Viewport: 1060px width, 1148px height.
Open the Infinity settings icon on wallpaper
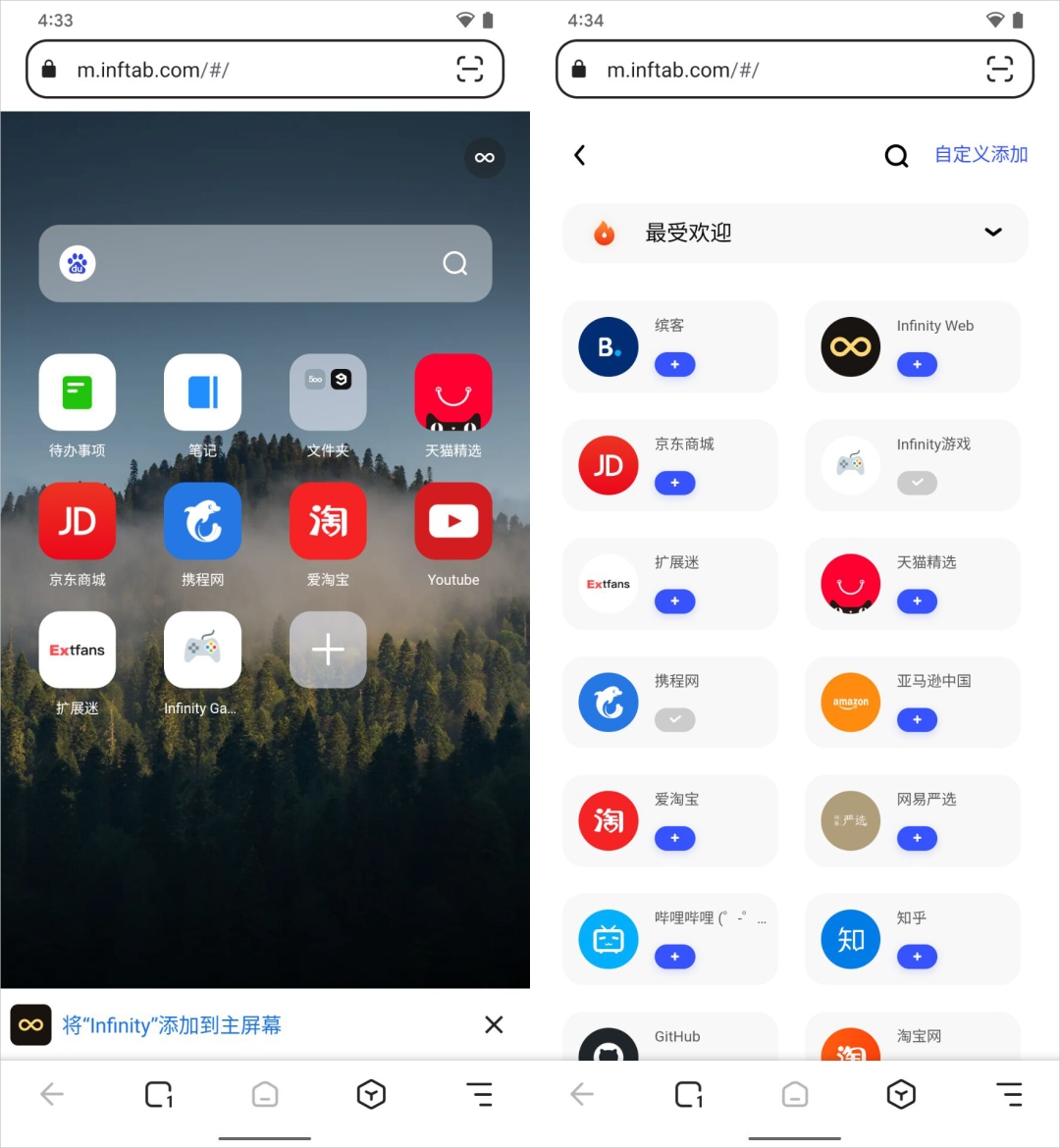[x=485, y=157]
